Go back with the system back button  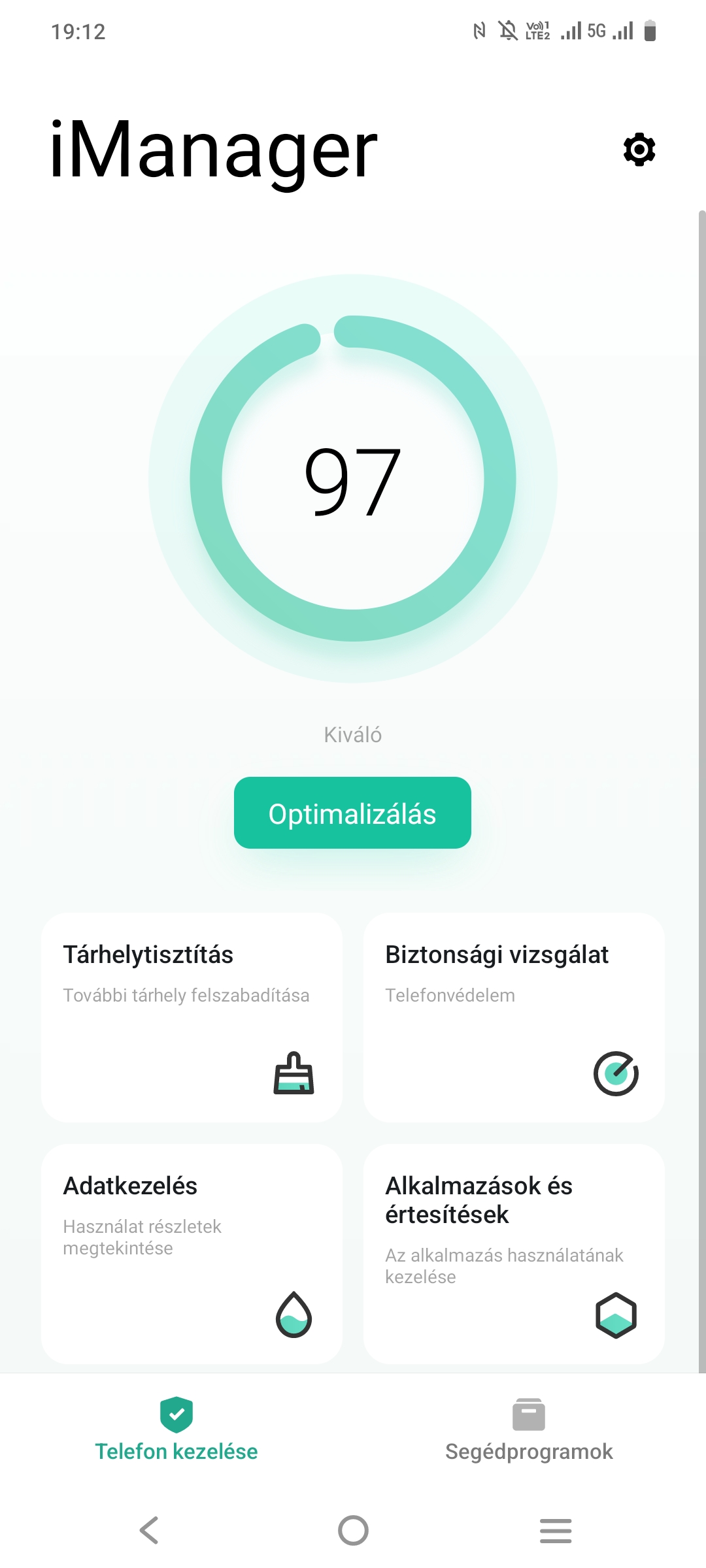coord(150,1530)
